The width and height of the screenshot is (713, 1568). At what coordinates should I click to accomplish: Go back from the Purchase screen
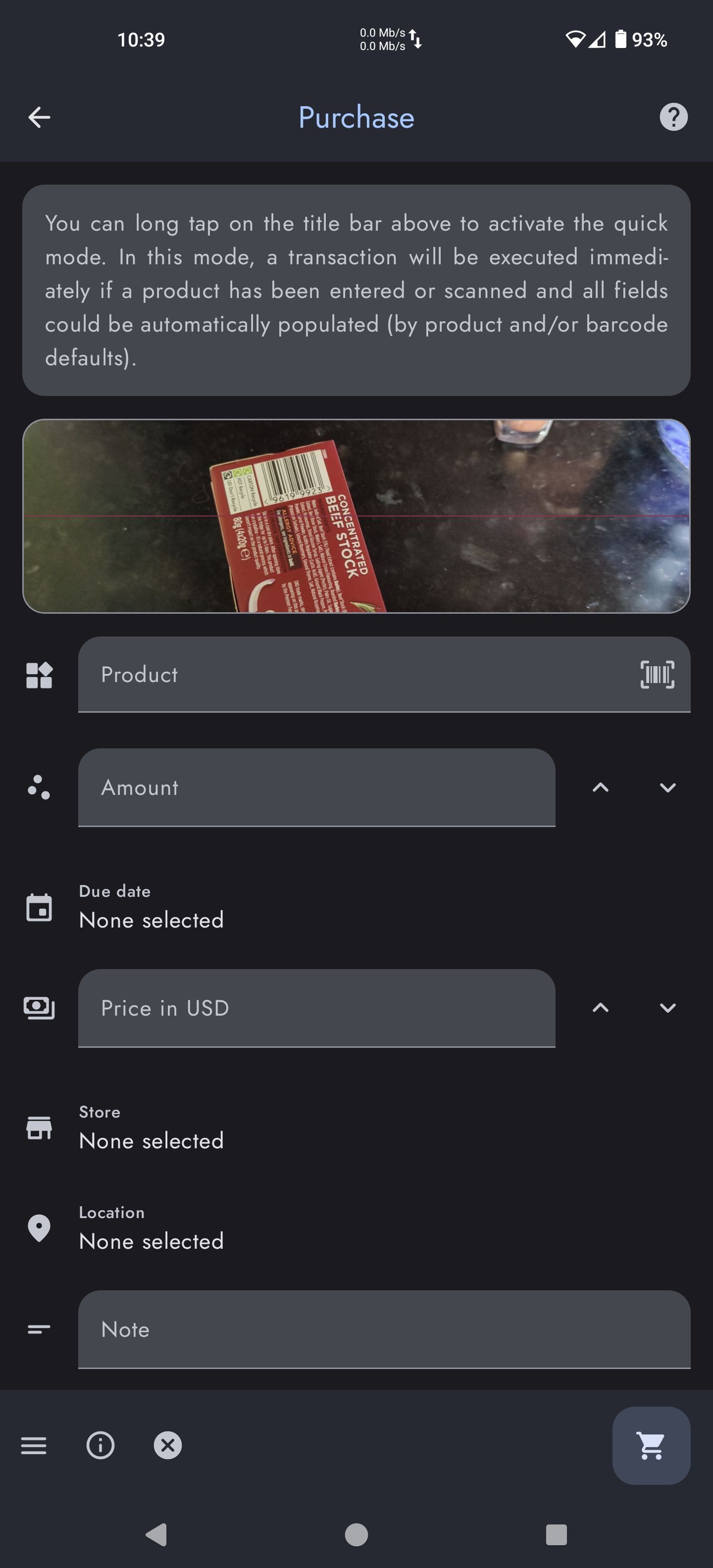(x=39, y=117)
